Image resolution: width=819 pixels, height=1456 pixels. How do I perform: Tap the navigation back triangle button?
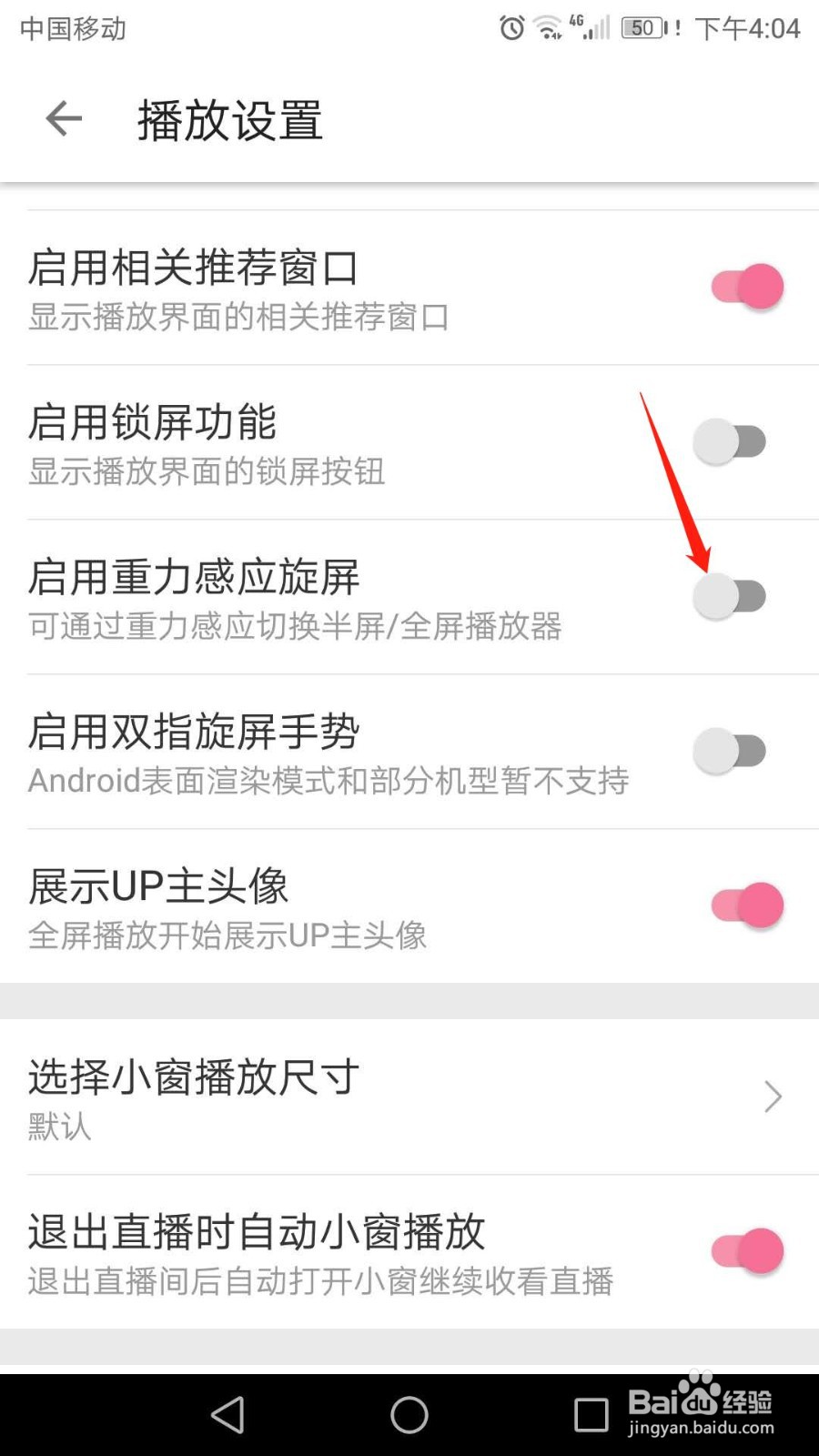click(227, 1415)
